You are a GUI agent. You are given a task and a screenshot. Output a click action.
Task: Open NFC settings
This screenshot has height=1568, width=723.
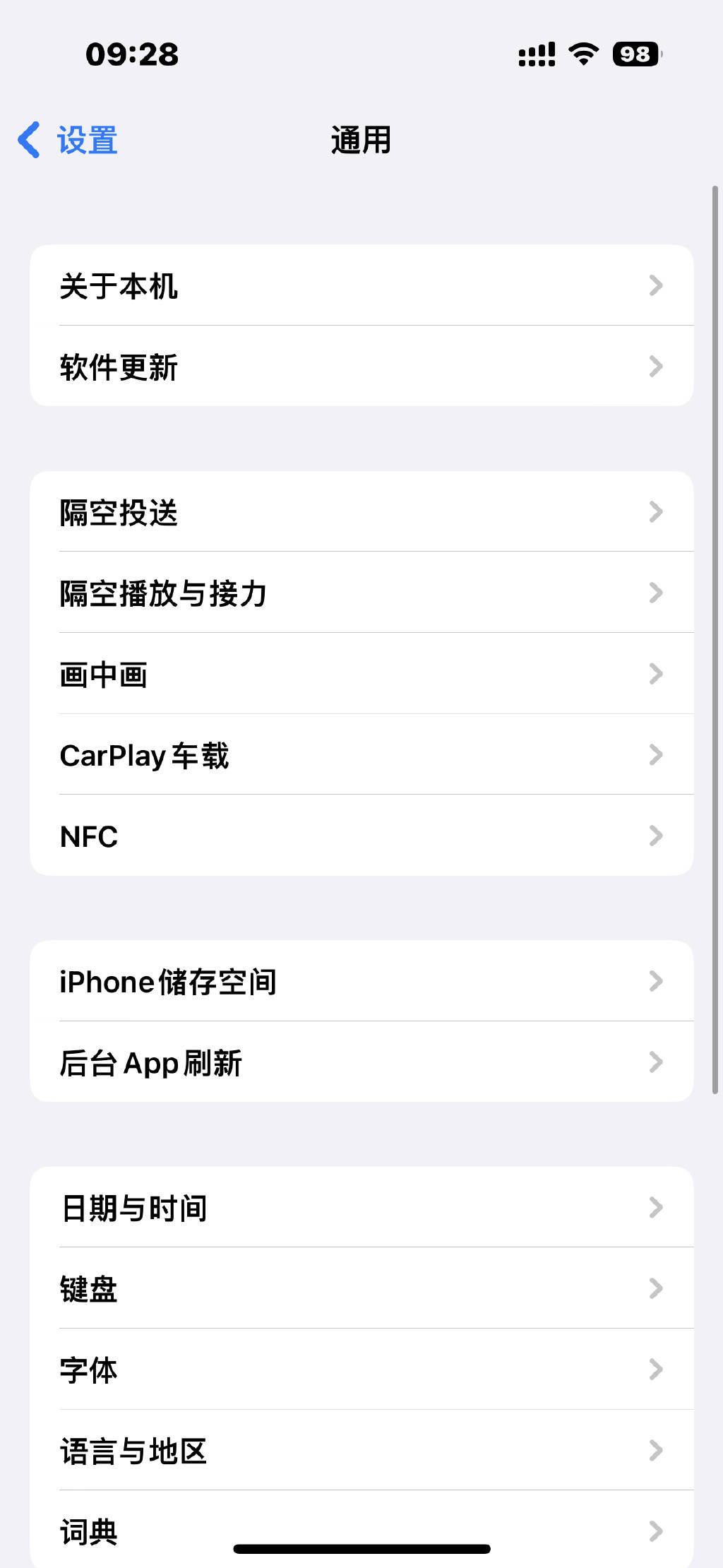point(361,836)
